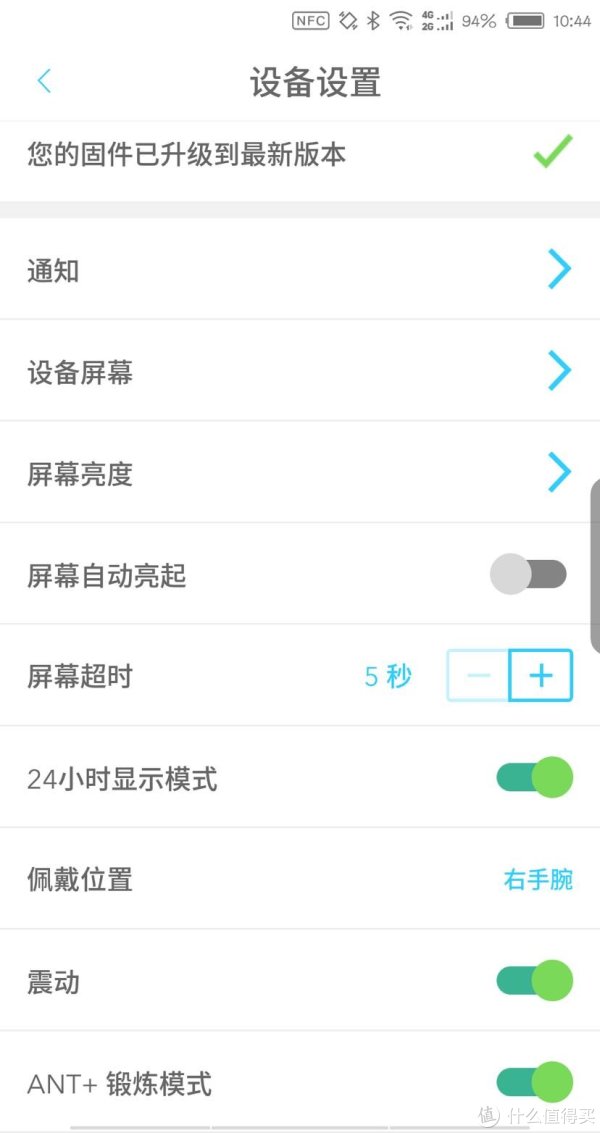
Task: Change 佩戴位置 from 右手腕
Action: pyautogui.click(x=538, y=879)
